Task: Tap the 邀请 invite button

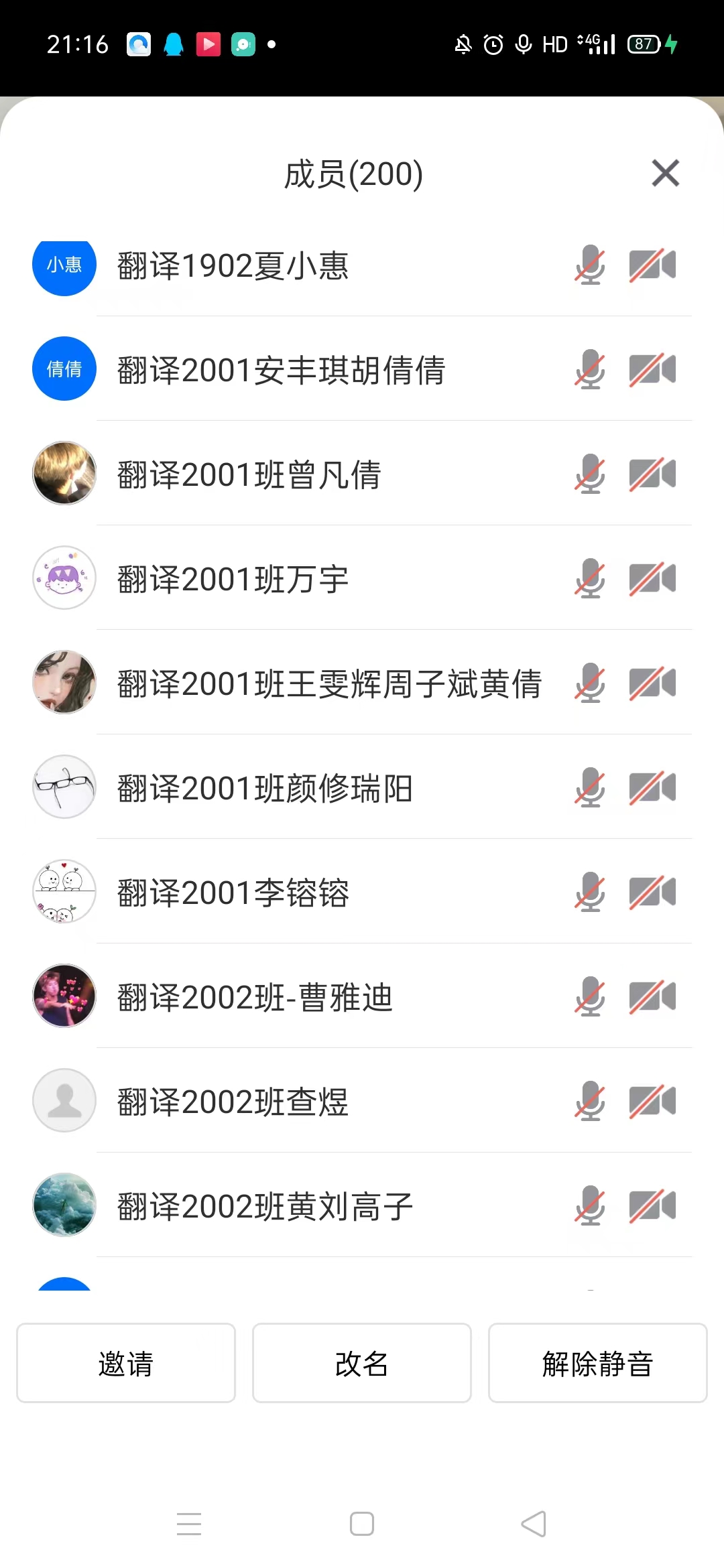Action: (x=126, y=1363)
